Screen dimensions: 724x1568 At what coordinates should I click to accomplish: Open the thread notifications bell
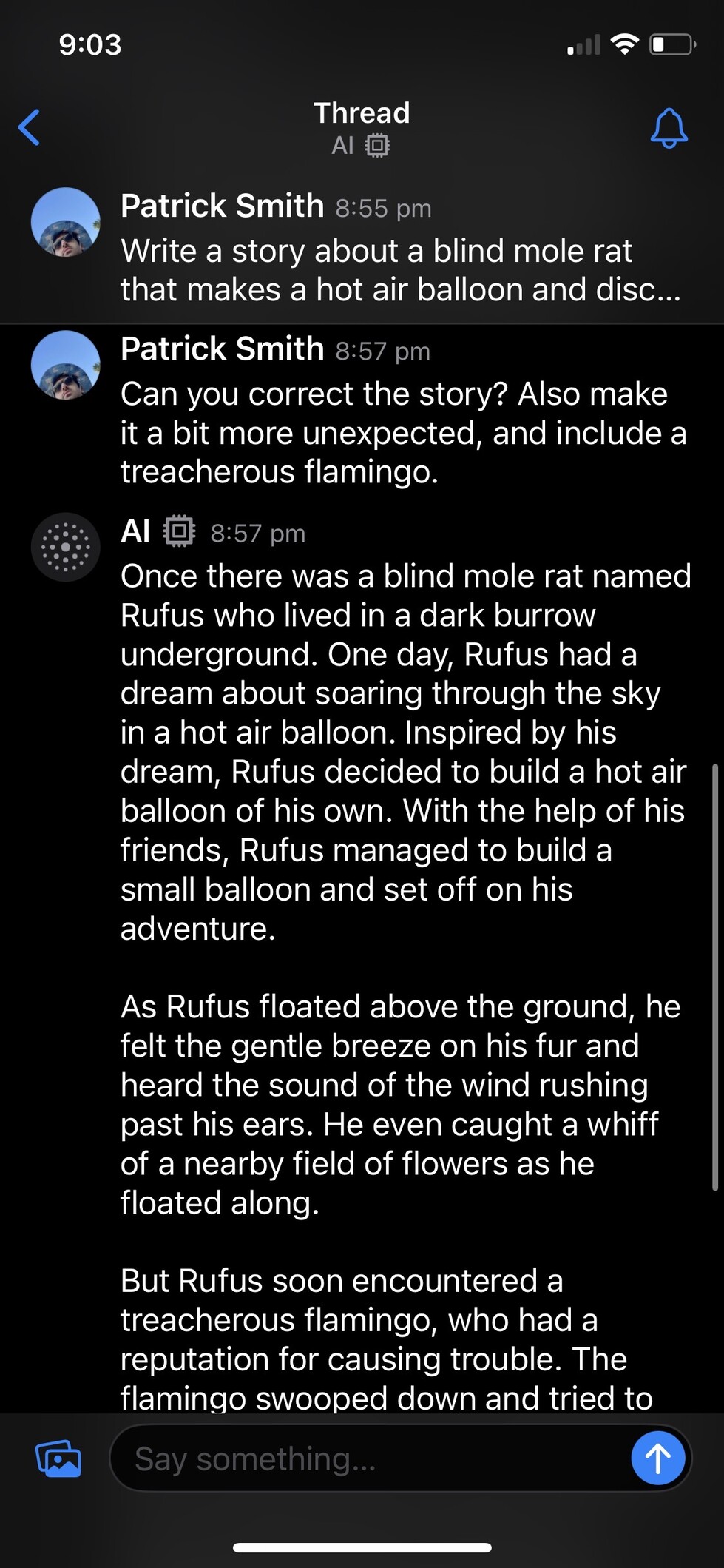click(669, 128)
